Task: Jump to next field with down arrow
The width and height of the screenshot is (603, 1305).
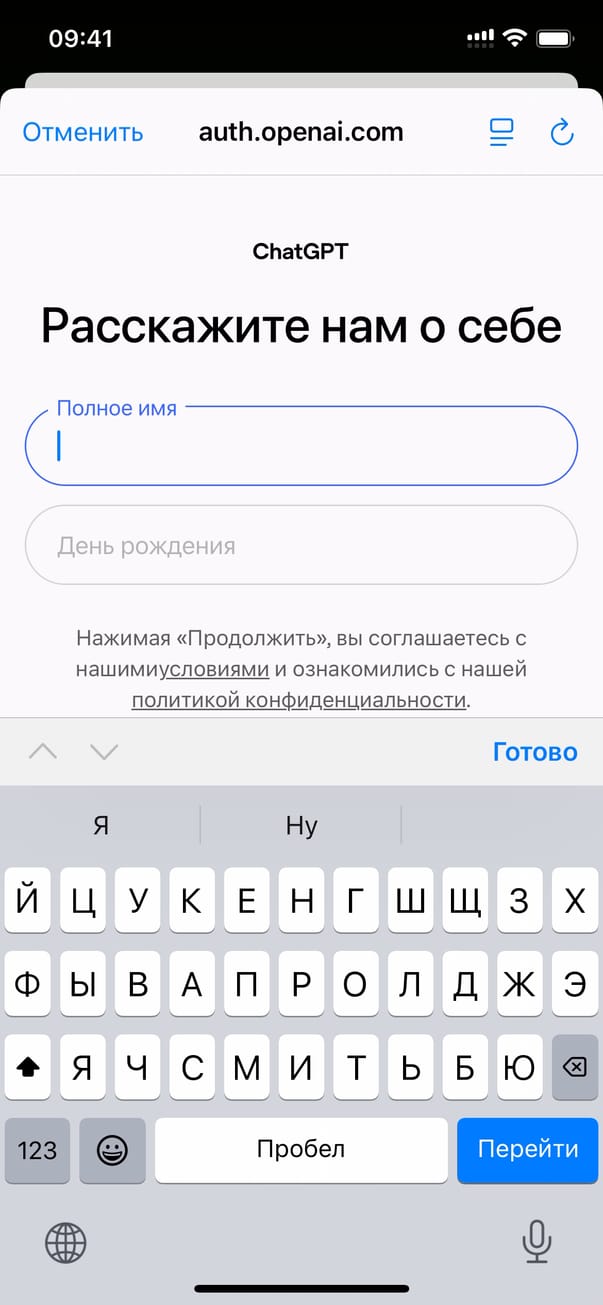Action: tap(104, 752)
